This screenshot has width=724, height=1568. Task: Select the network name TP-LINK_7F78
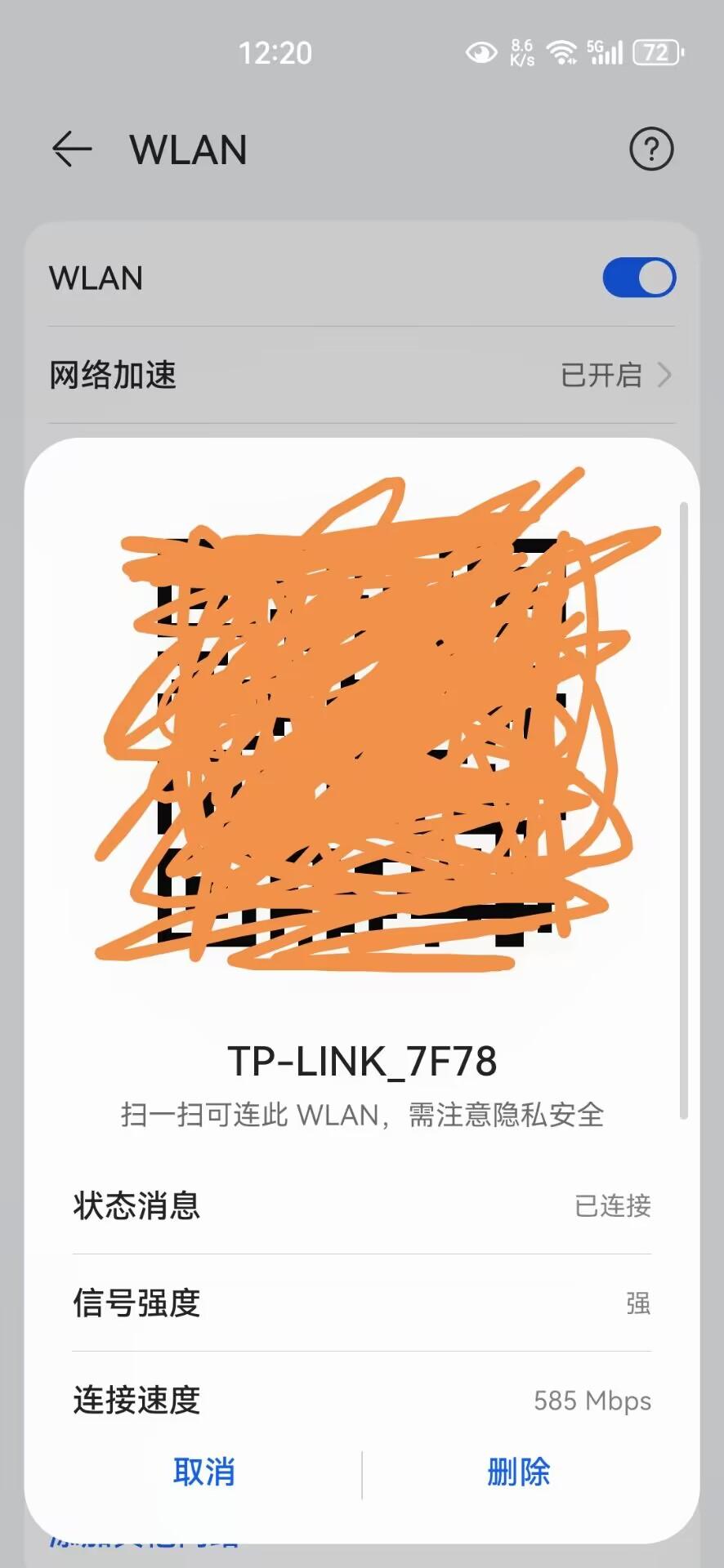[x=362, y=1061]
